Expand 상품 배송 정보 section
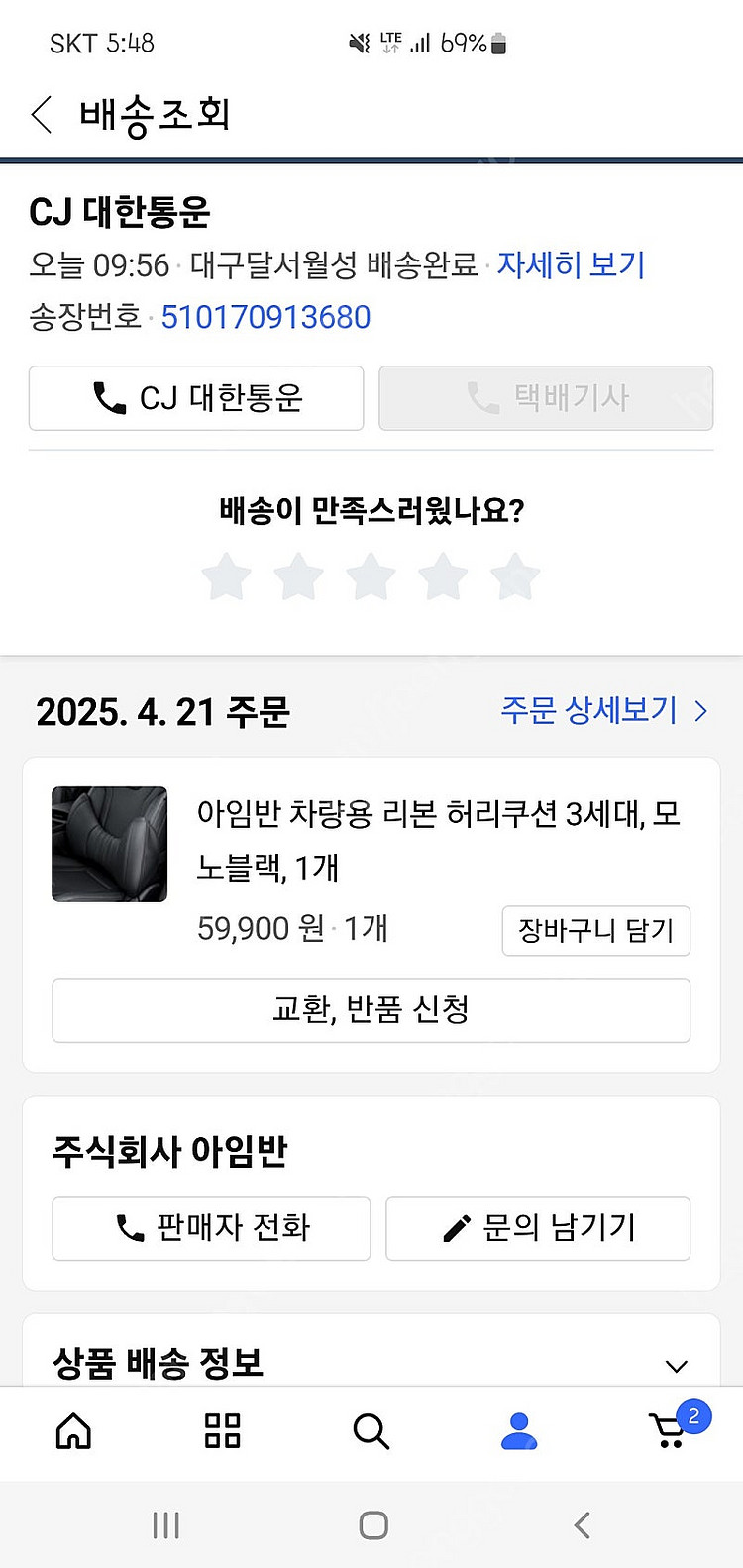 [x=676, y=1366]
